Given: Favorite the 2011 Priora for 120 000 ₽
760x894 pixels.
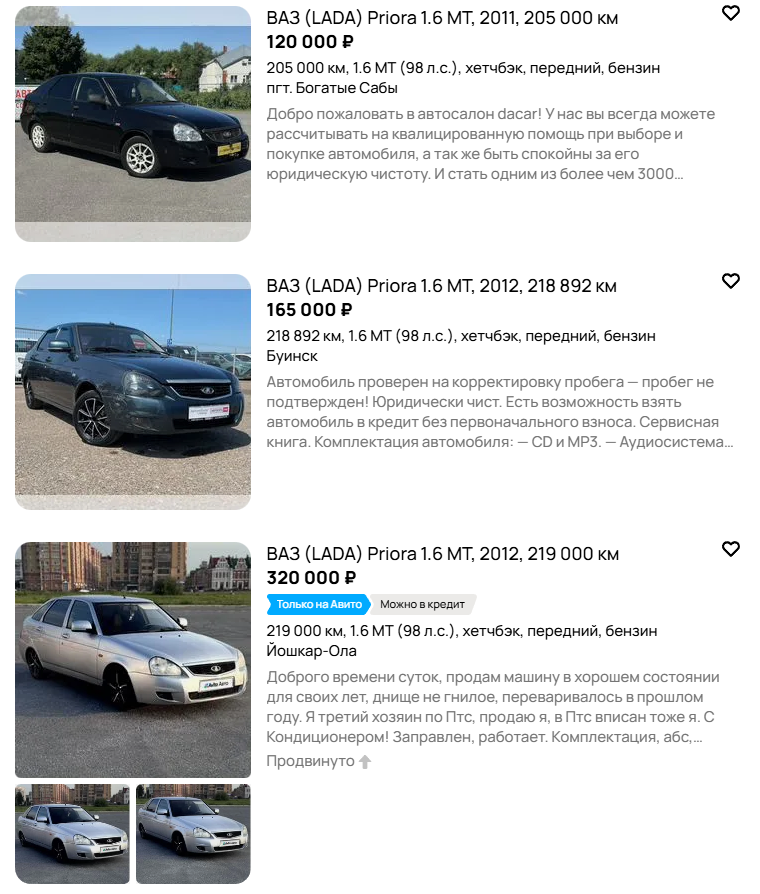Looking at the screenshot, I should click(731, 13).
